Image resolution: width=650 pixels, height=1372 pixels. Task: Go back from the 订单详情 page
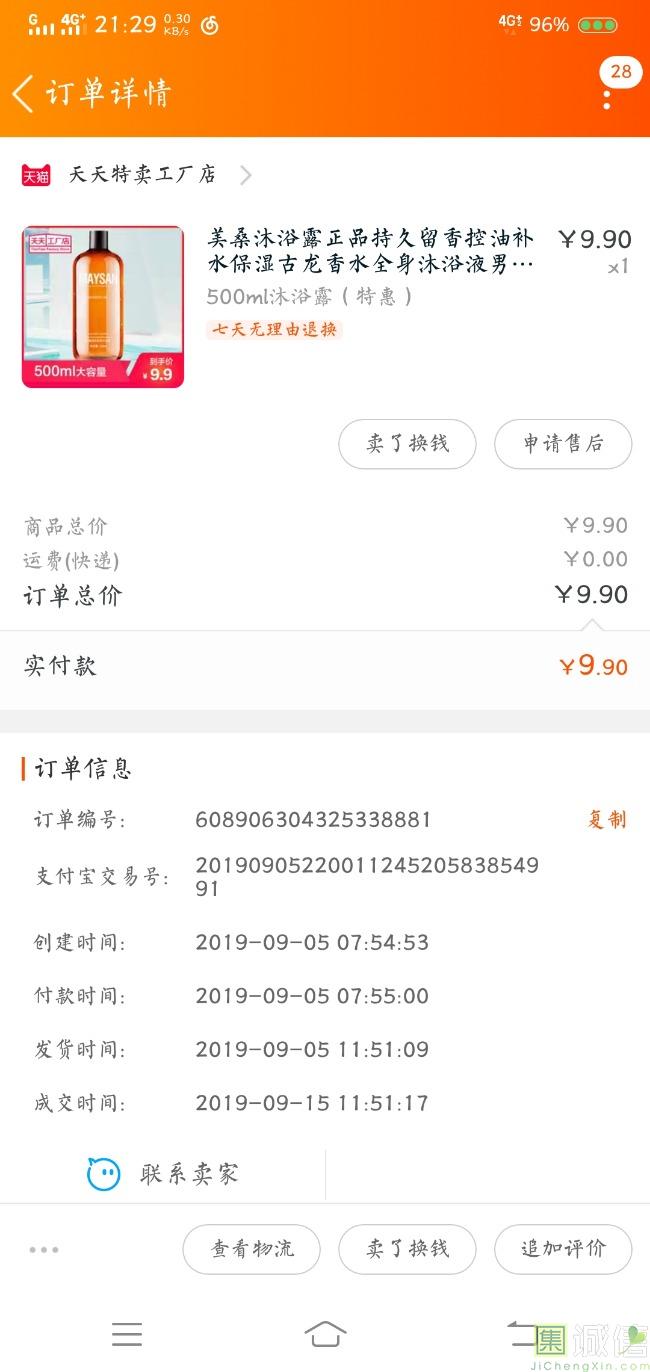(x=24, y=94)
